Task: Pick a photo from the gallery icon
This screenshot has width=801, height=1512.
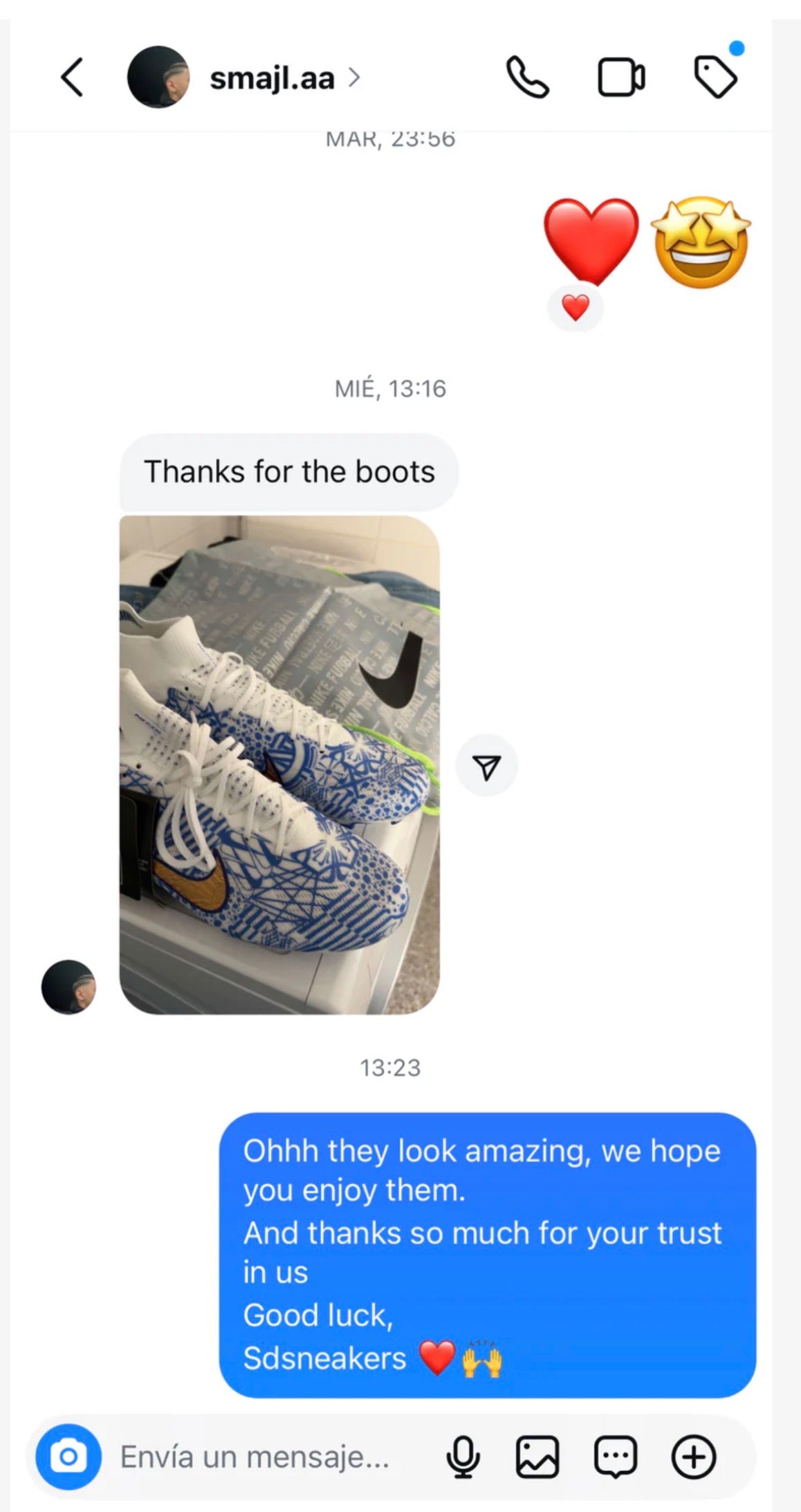Action: 537,1456
